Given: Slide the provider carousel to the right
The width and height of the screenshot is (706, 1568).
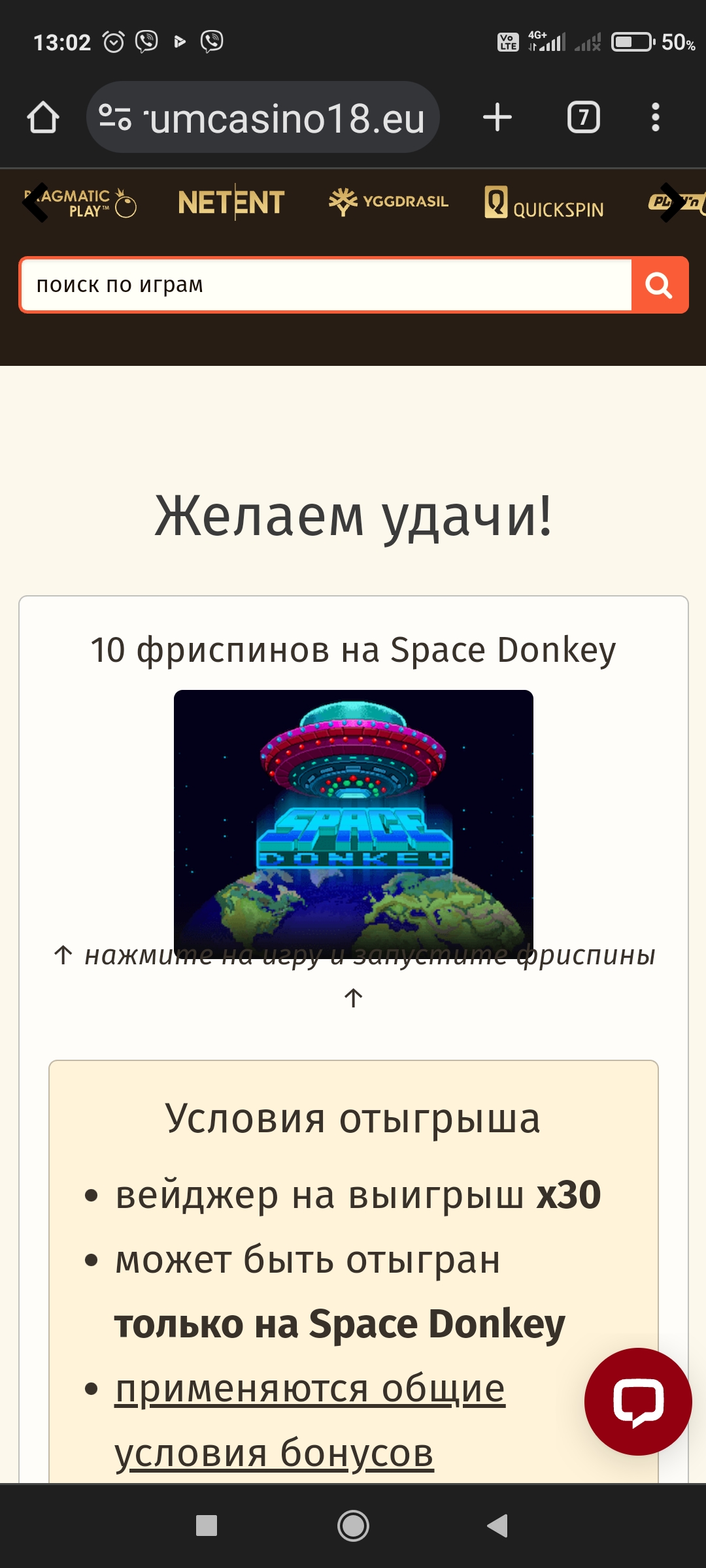Looking at the screenshot, I should point(673,203).
